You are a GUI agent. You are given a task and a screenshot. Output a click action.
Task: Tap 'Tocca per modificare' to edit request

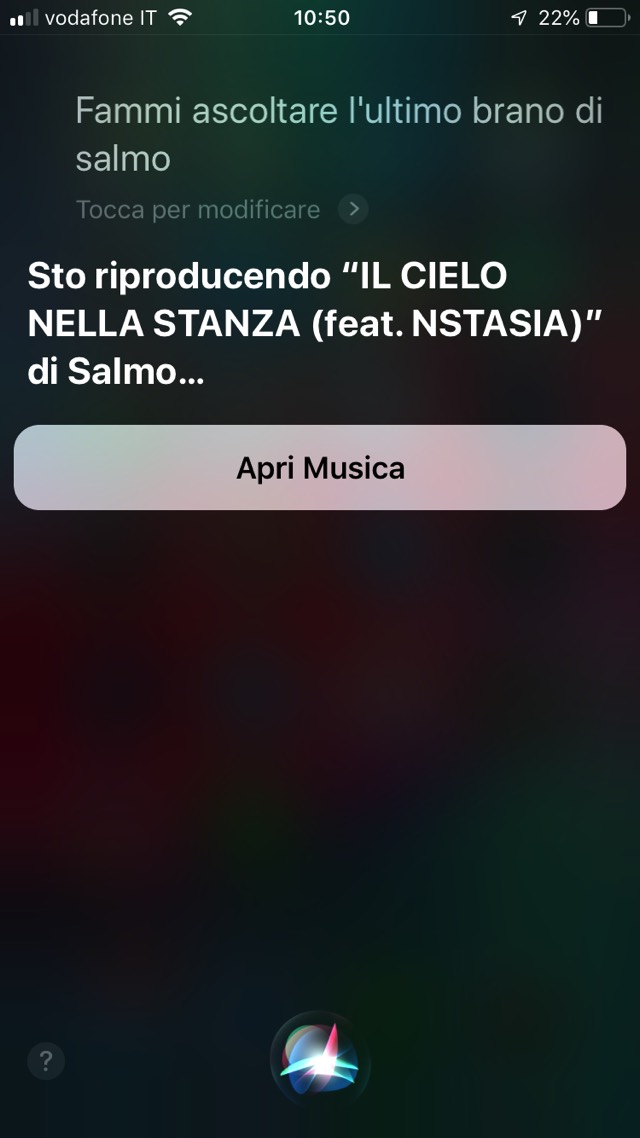pos(199,210)
